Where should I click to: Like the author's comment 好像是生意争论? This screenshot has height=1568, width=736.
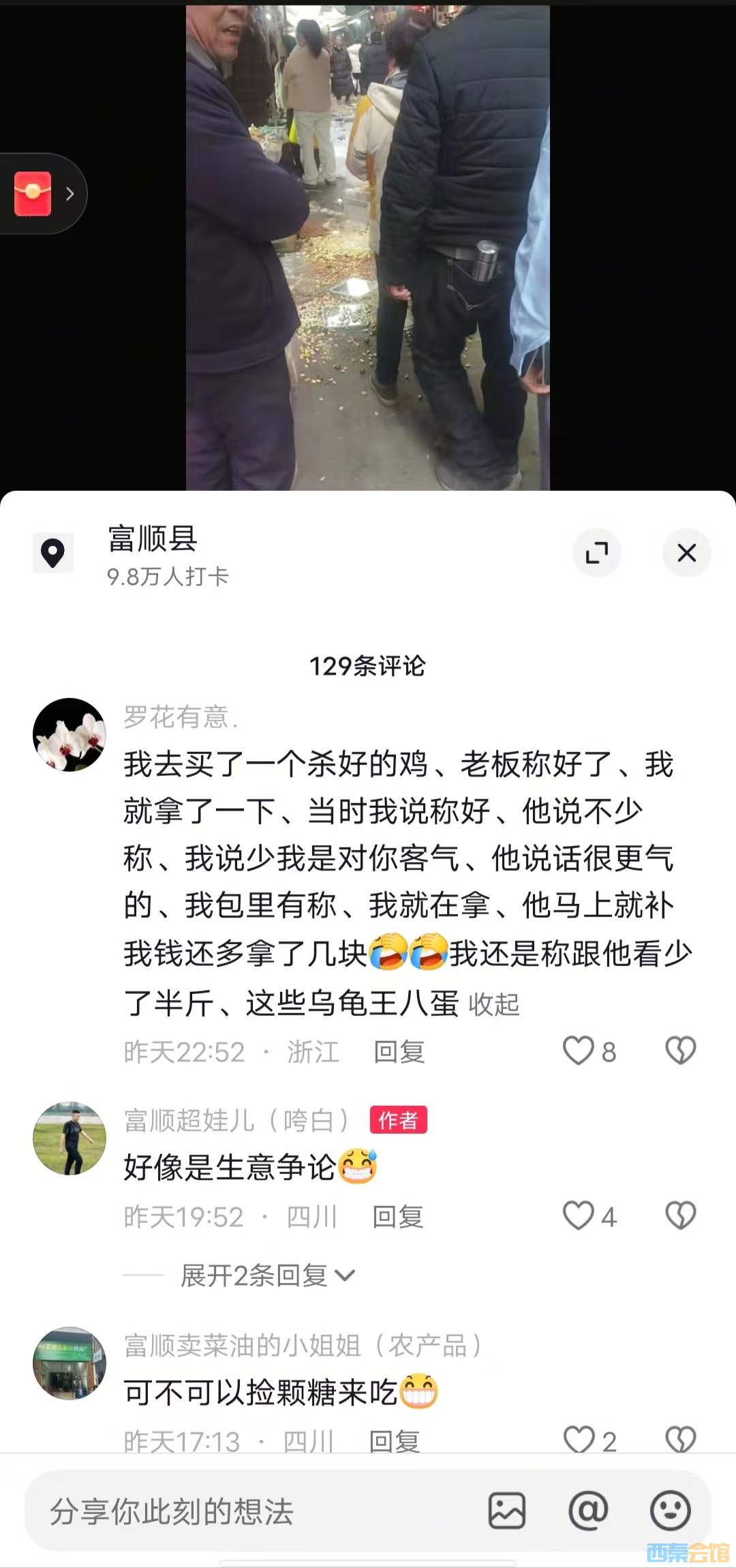579,1216
